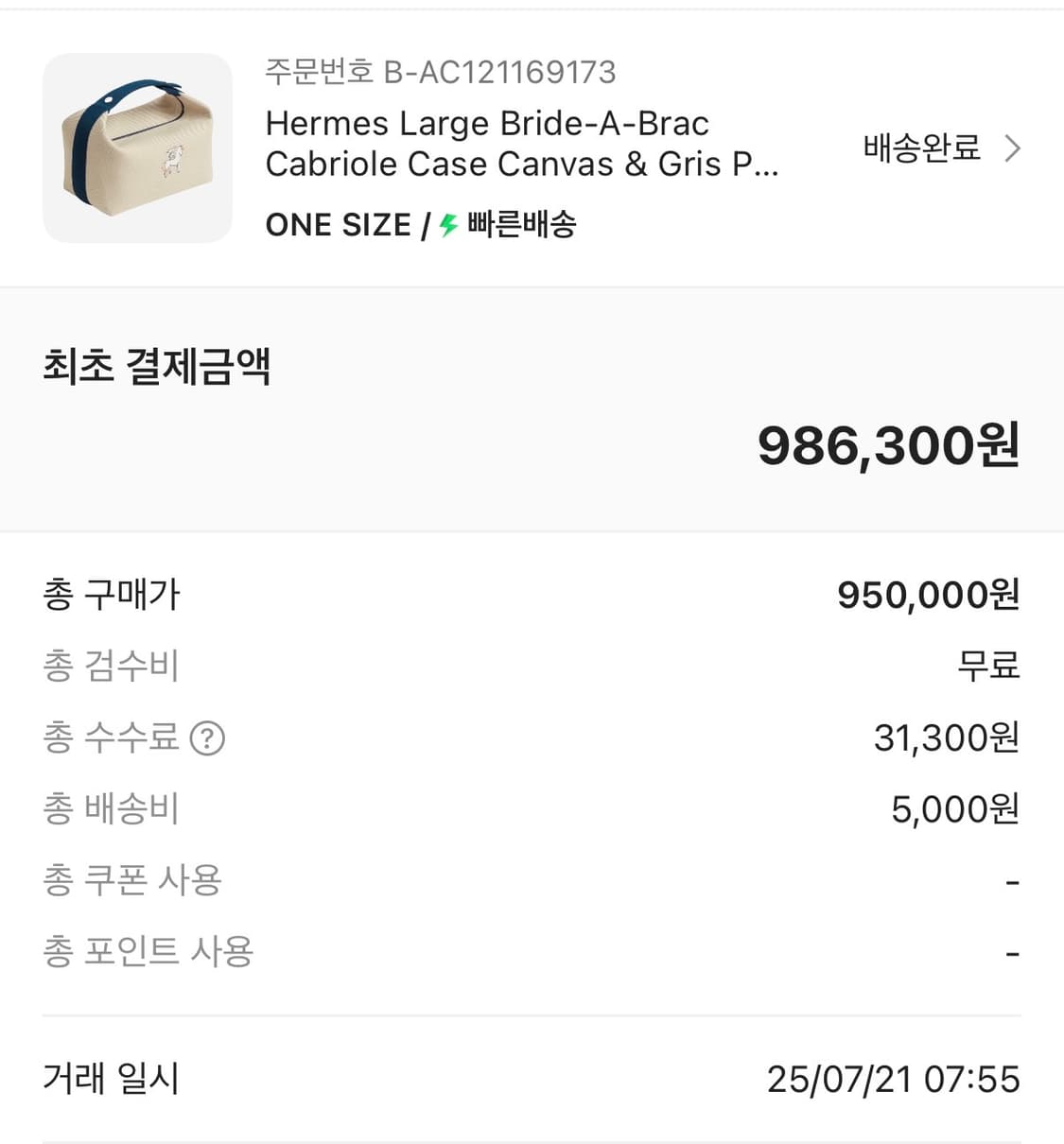Open delivery status via the 배송완료 chevron
The image size is (1064, 1144).
[x=1013, y=147]
